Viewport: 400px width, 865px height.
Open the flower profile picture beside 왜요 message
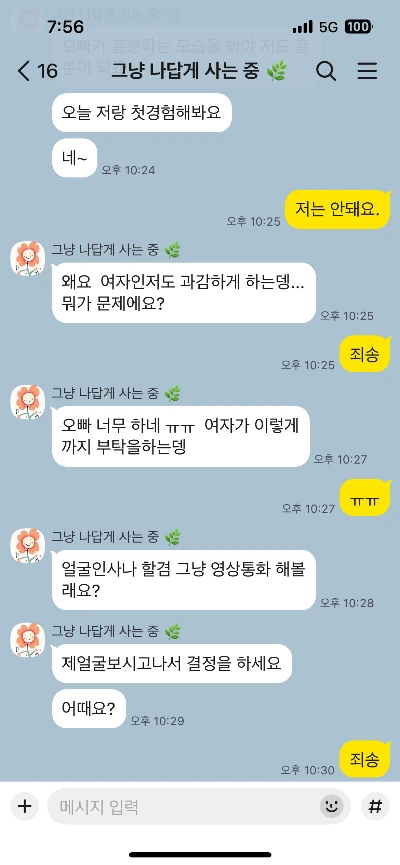[28, 259]
